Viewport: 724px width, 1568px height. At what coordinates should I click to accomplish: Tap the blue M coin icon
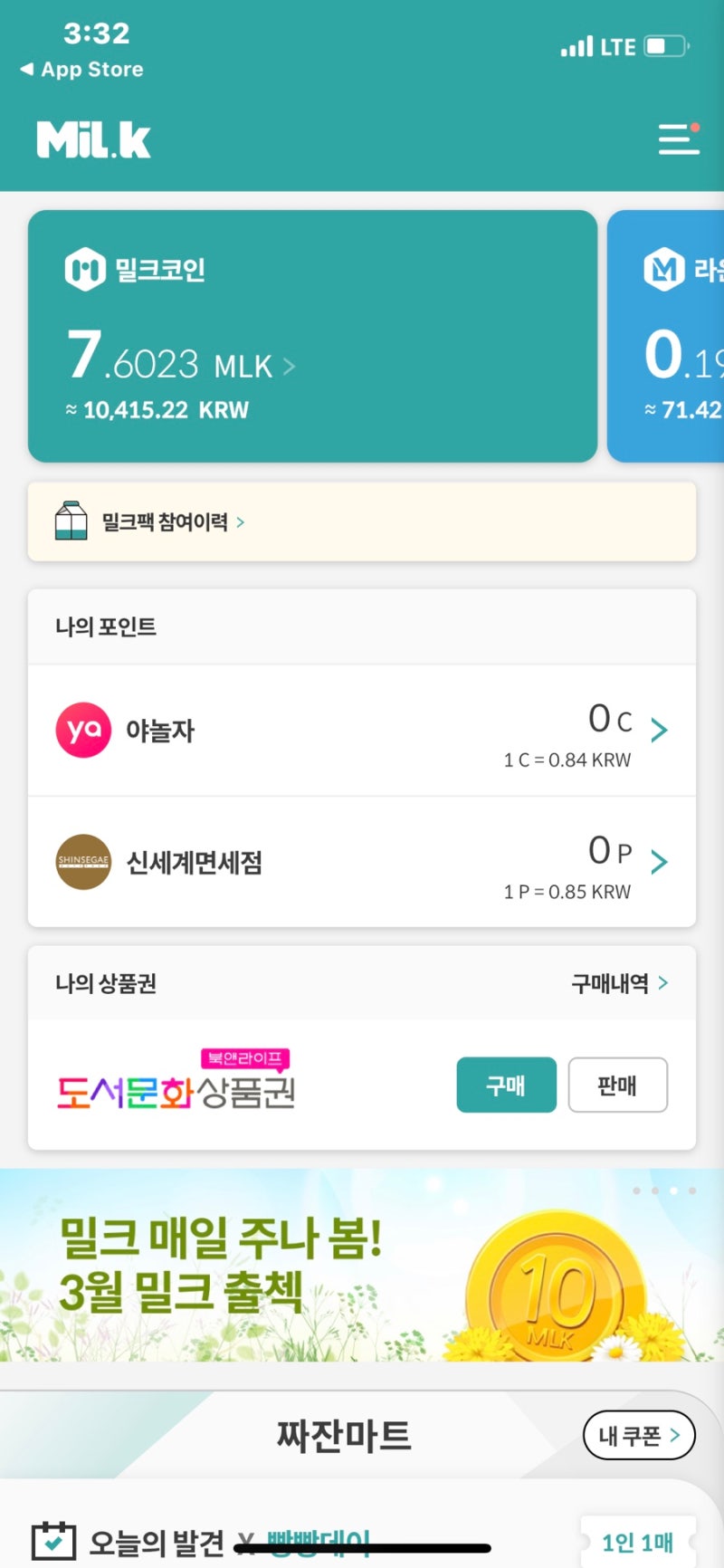click(666, 268)
